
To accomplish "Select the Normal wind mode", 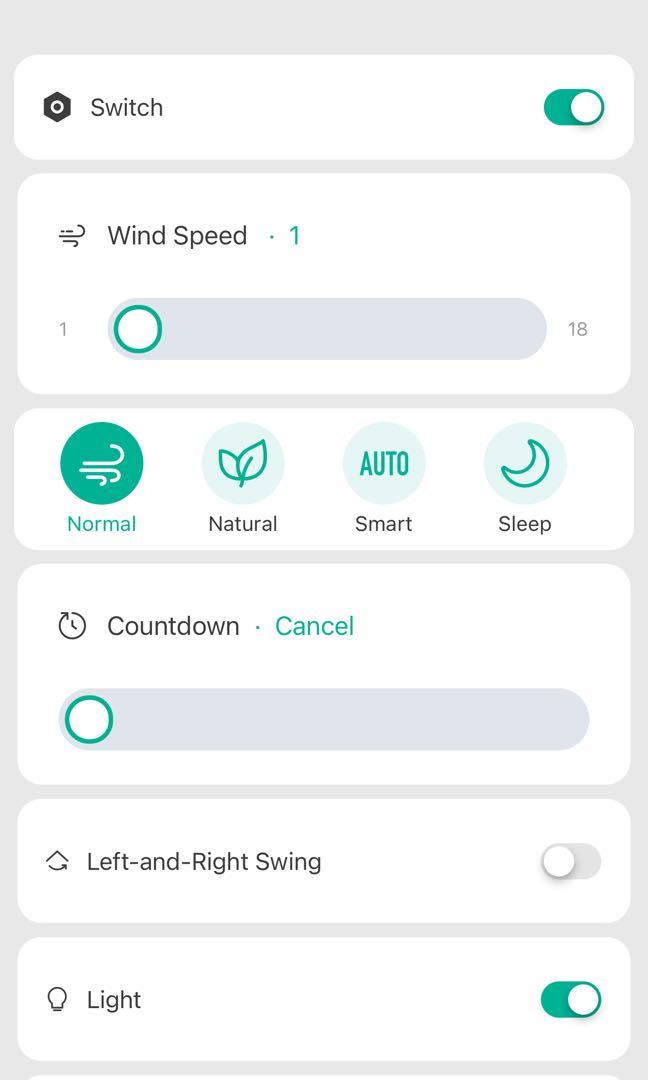I will 102,464.
